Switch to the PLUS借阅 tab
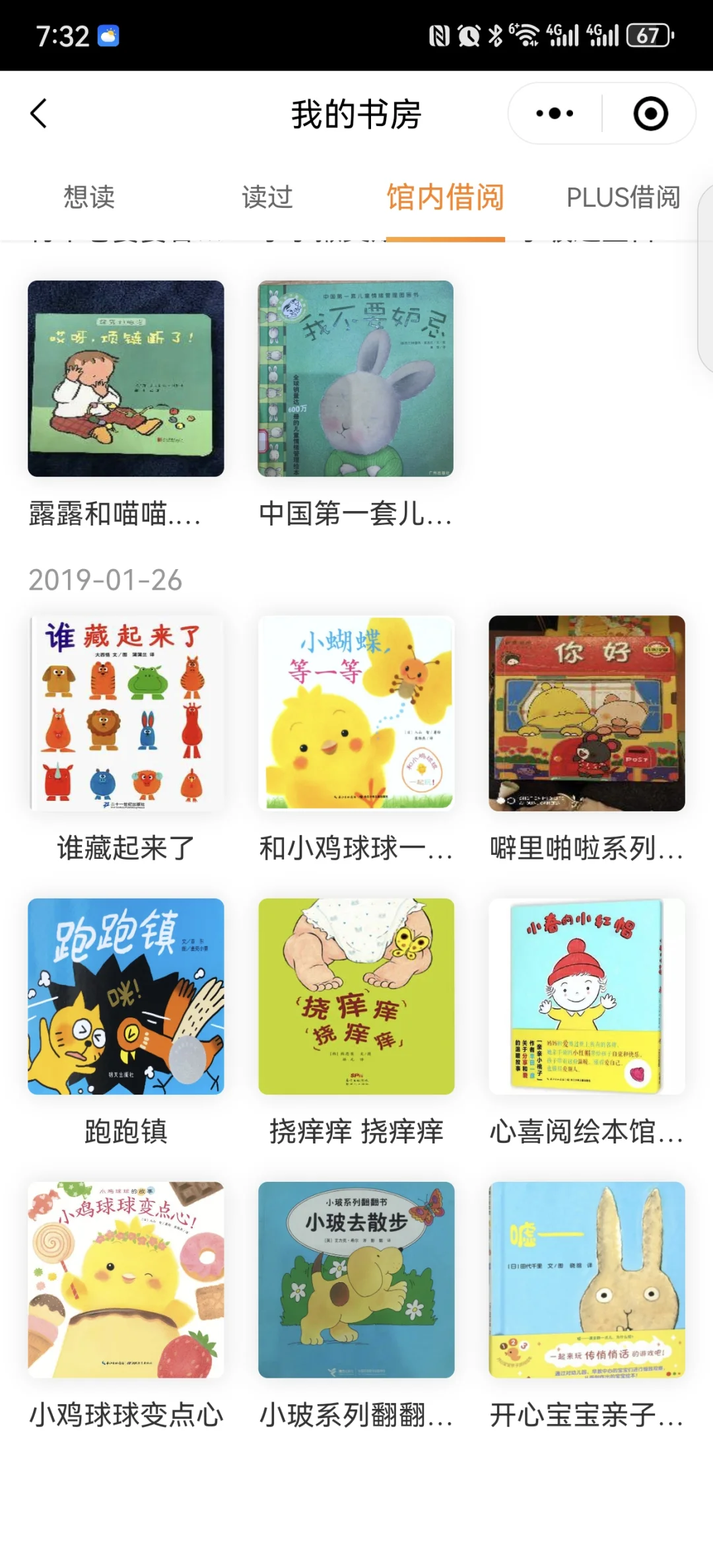713x1568 pixels. pyautogui.click(x=623, y=197)
